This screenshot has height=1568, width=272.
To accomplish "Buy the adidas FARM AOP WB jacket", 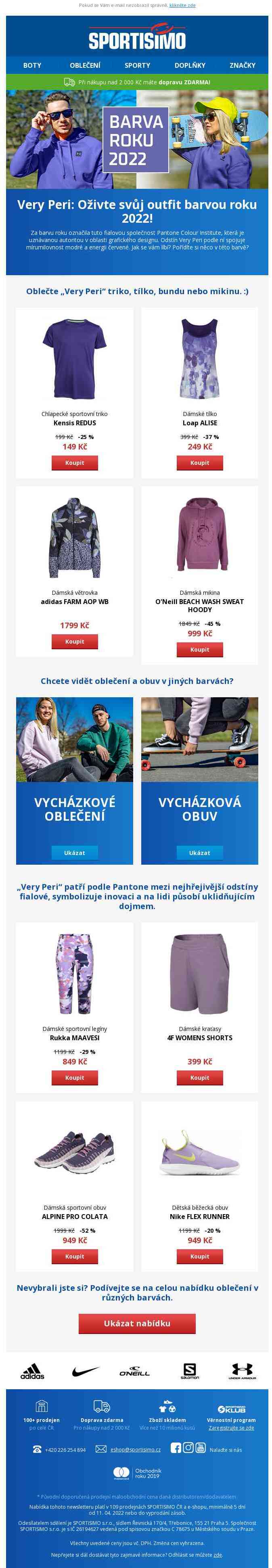I will [x=75, y=642].
